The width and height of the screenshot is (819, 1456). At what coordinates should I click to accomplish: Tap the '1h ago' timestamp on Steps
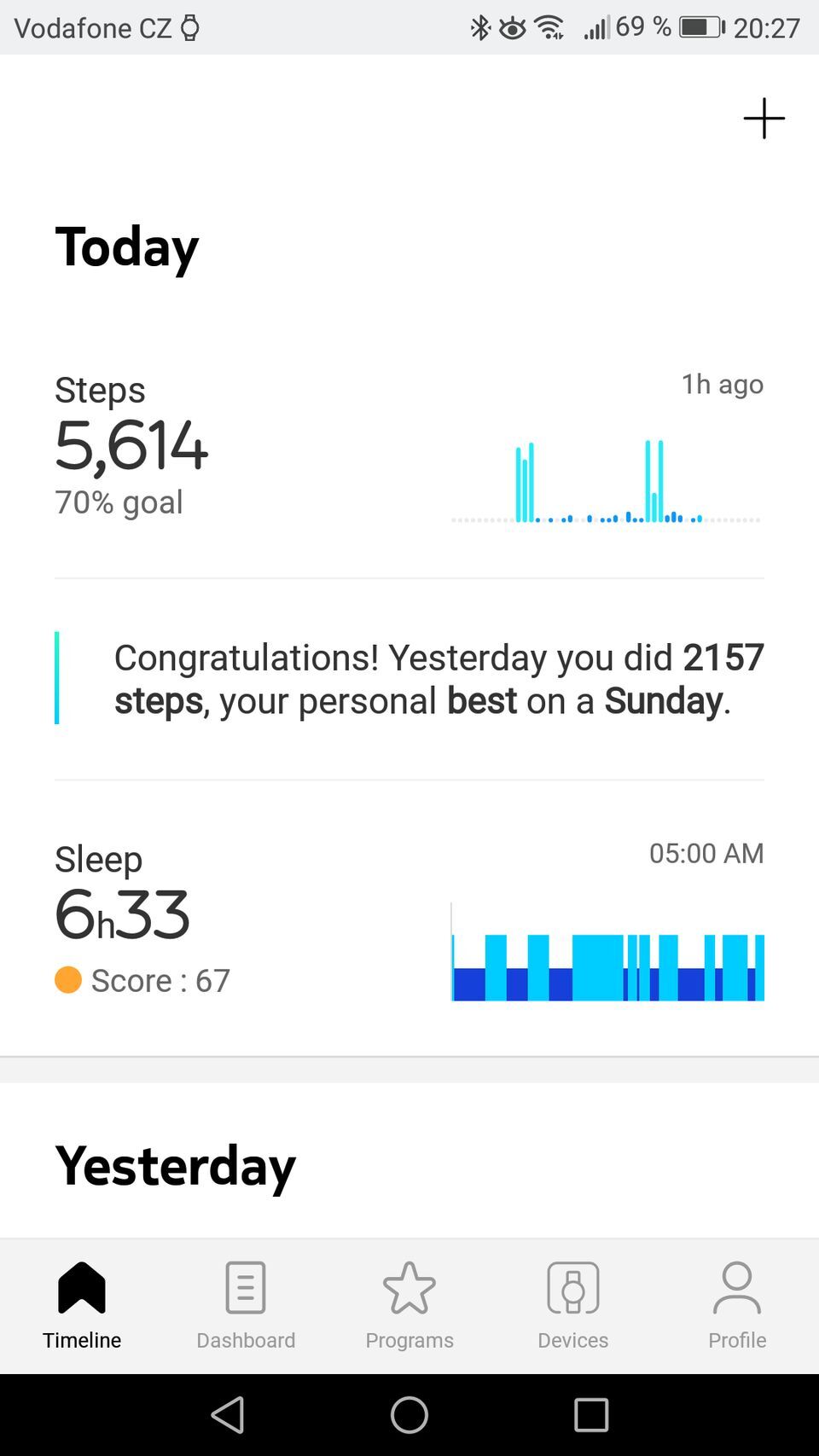(722, 385)
